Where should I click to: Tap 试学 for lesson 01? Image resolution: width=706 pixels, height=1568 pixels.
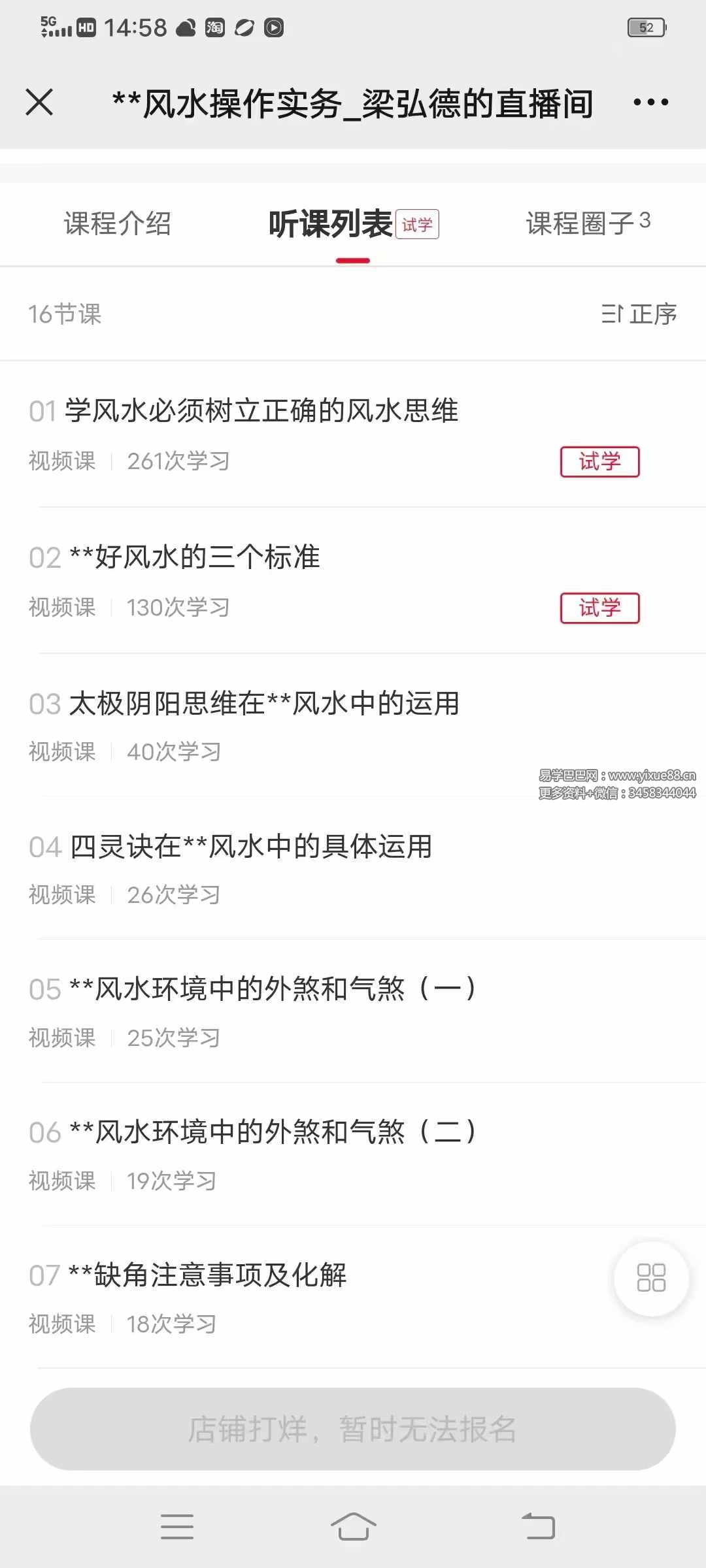coord(599,461)
